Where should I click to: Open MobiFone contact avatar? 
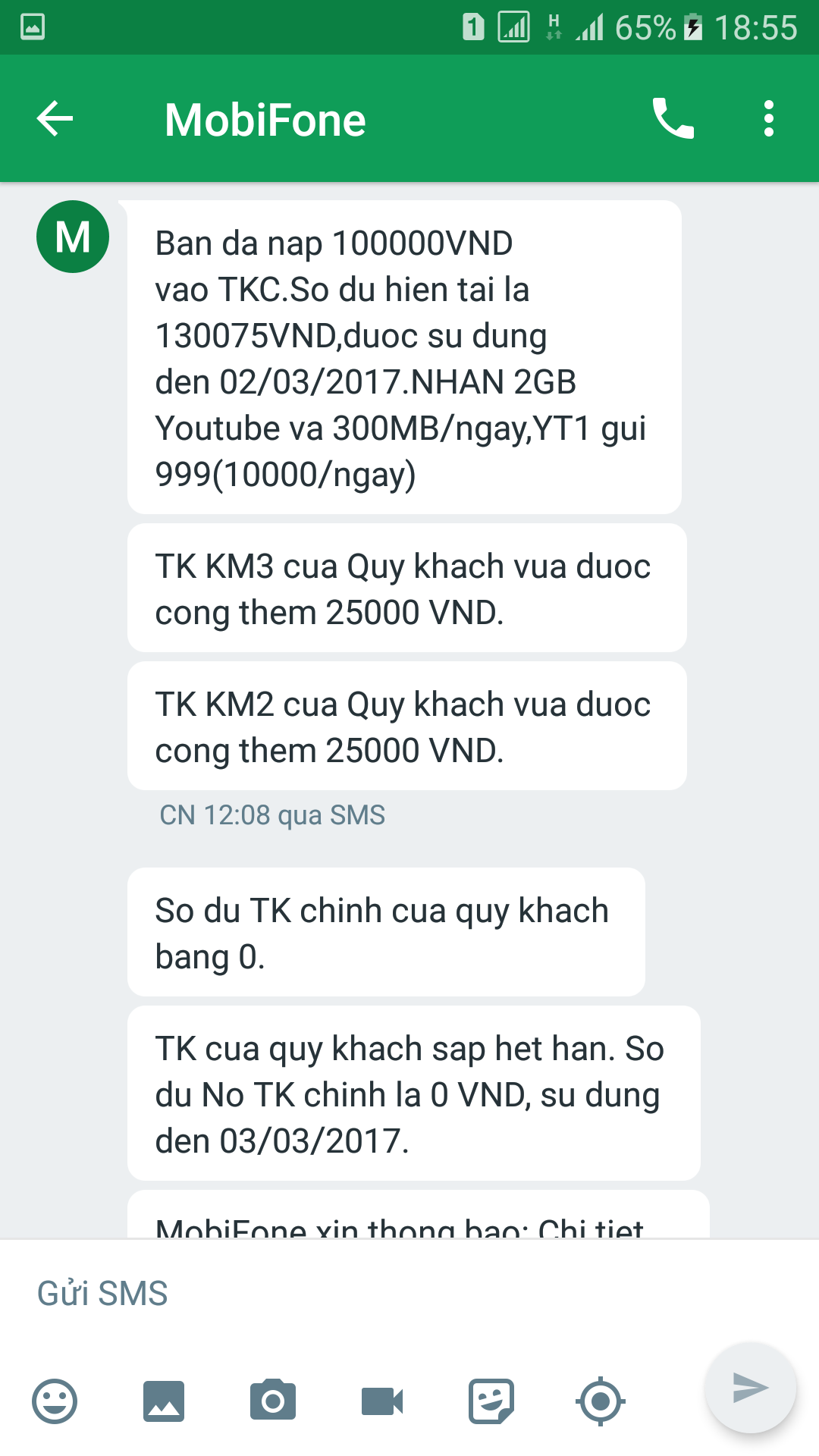(x=73, y=237)
